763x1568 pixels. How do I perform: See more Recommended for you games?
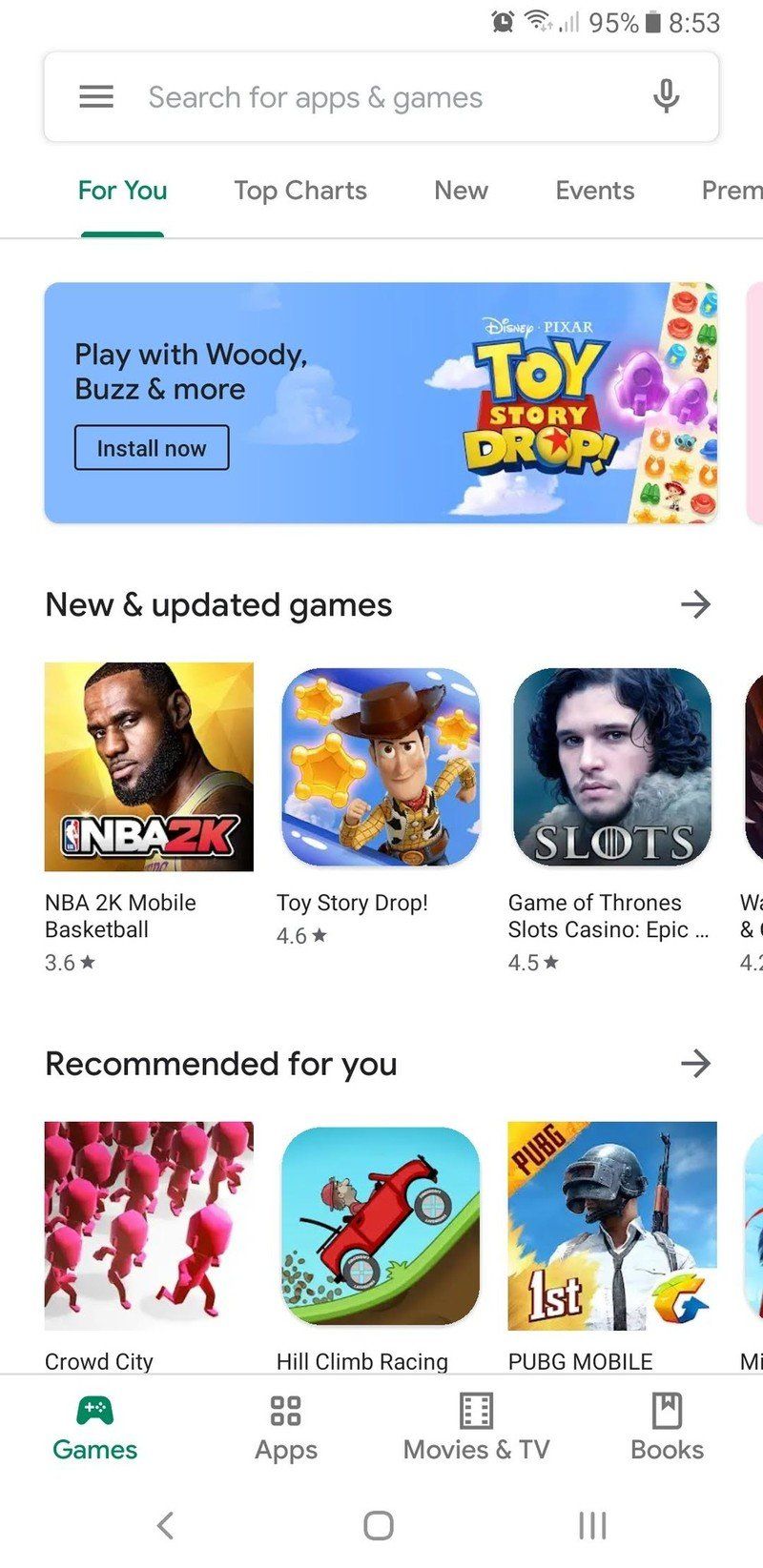[x=695, y=1063]
